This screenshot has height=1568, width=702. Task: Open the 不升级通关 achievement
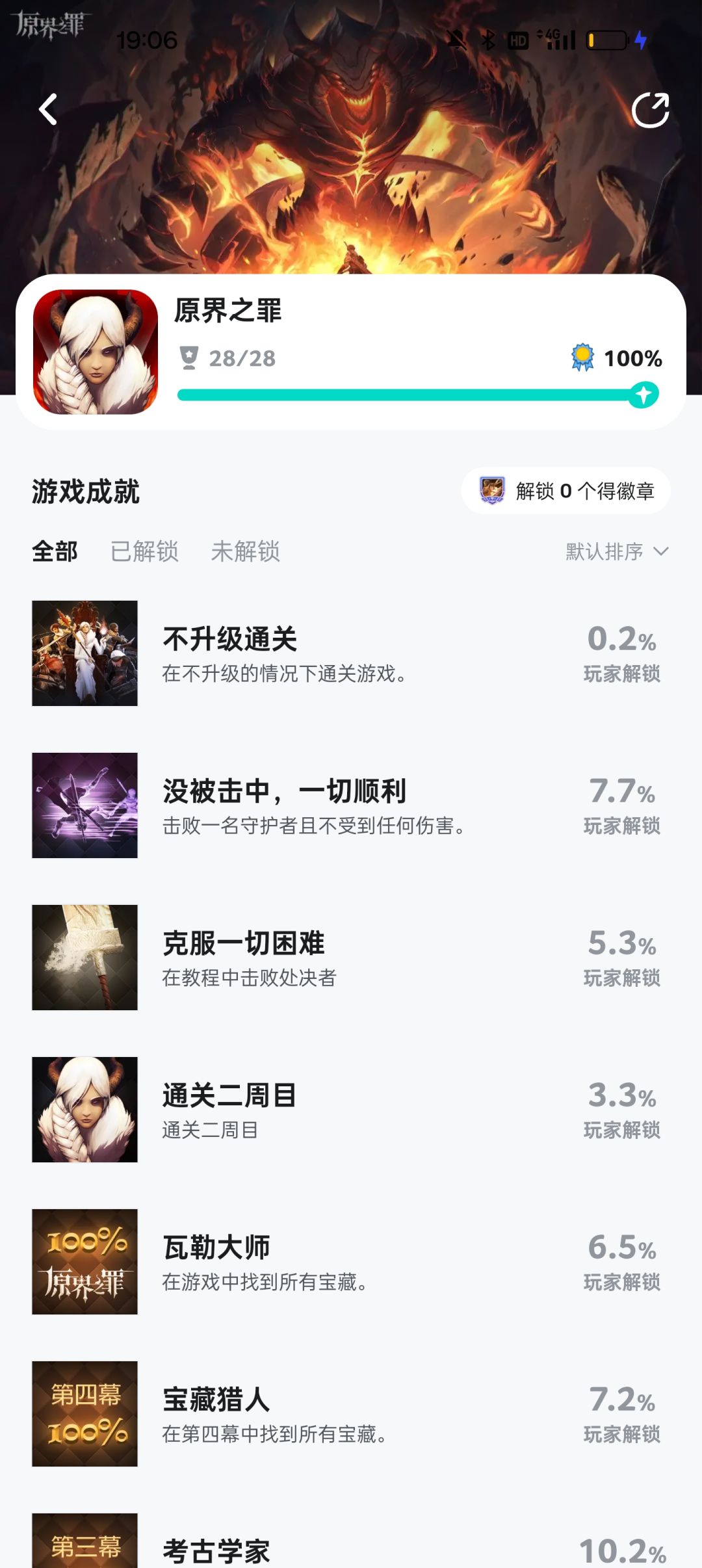pyautogui.click(x=351, y=653)
